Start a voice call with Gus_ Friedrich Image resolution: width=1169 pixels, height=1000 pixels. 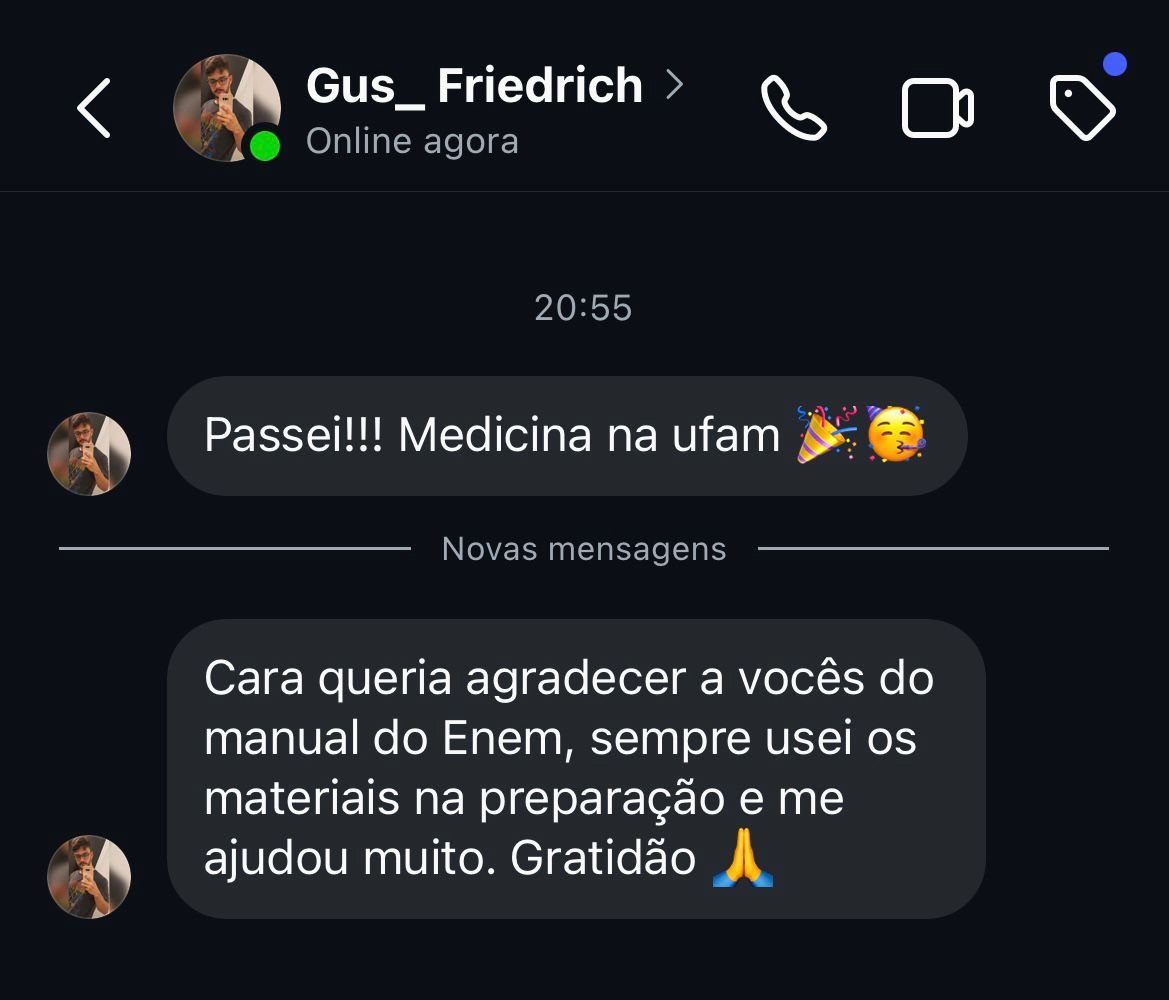point(794,108)
